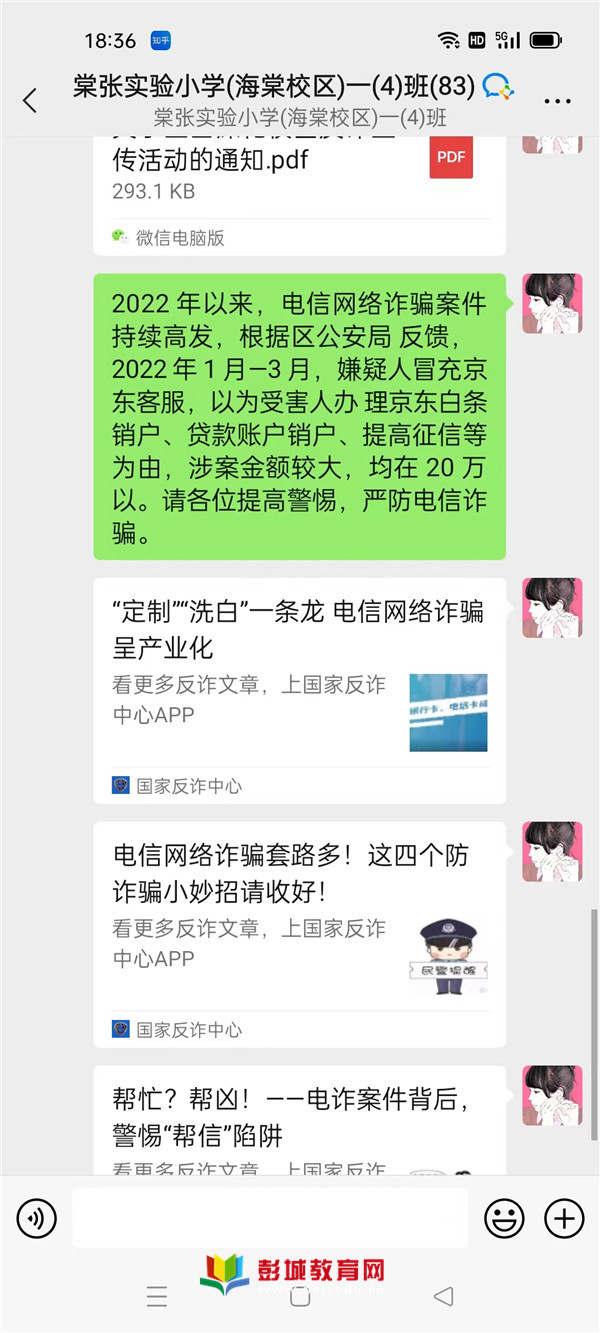The image size is (600, 1333).
Task: Tap the green 2022年以来 message bubble
Action: point(299,417)
